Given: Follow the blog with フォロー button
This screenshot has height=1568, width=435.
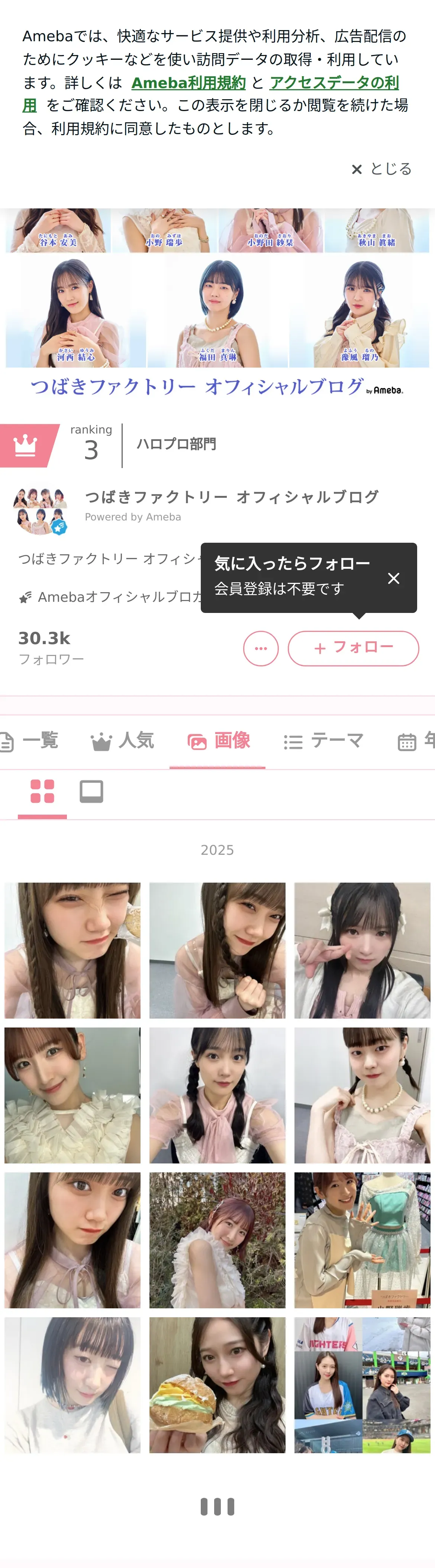Looking at the screenshot, I should 353,648.
